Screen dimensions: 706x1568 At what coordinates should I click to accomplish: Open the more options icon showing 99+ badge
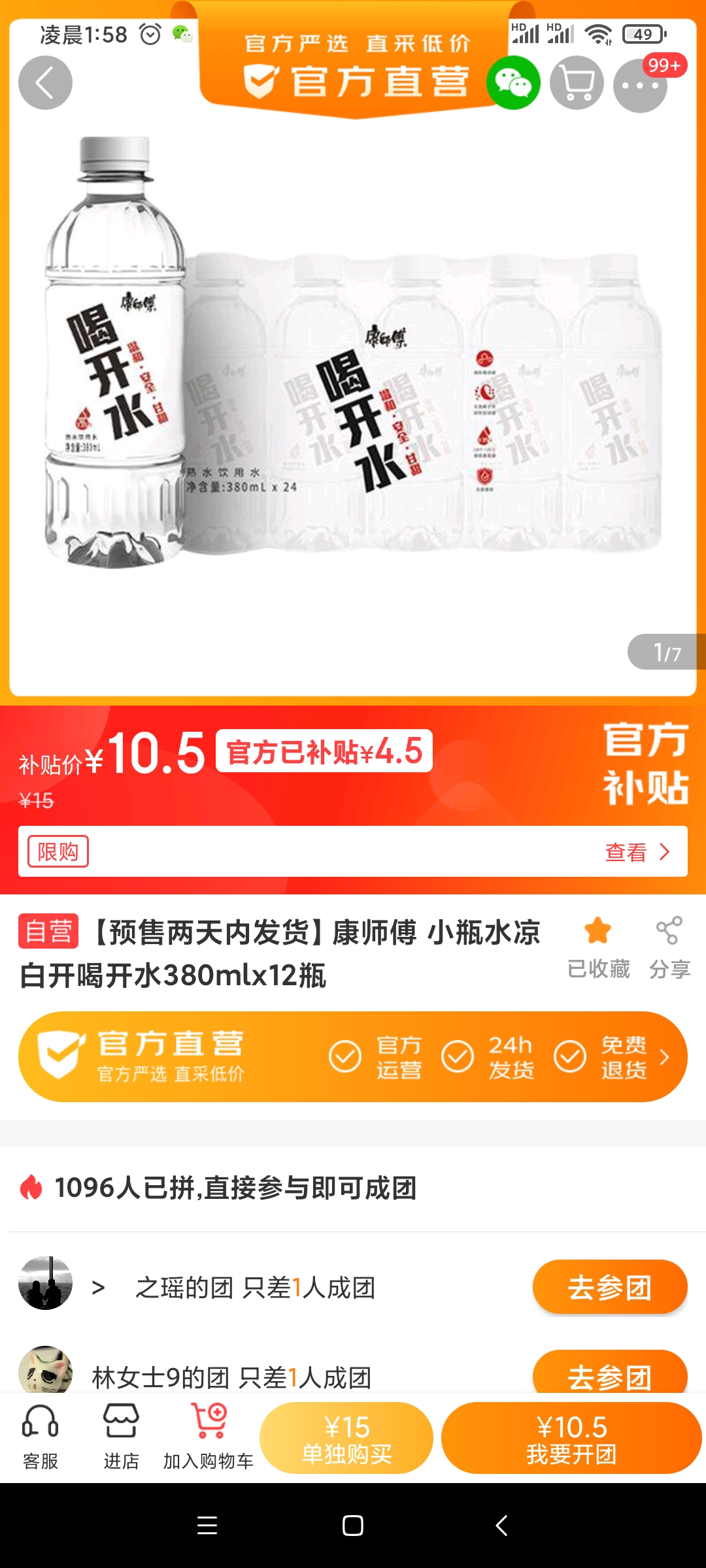[640, 84]
